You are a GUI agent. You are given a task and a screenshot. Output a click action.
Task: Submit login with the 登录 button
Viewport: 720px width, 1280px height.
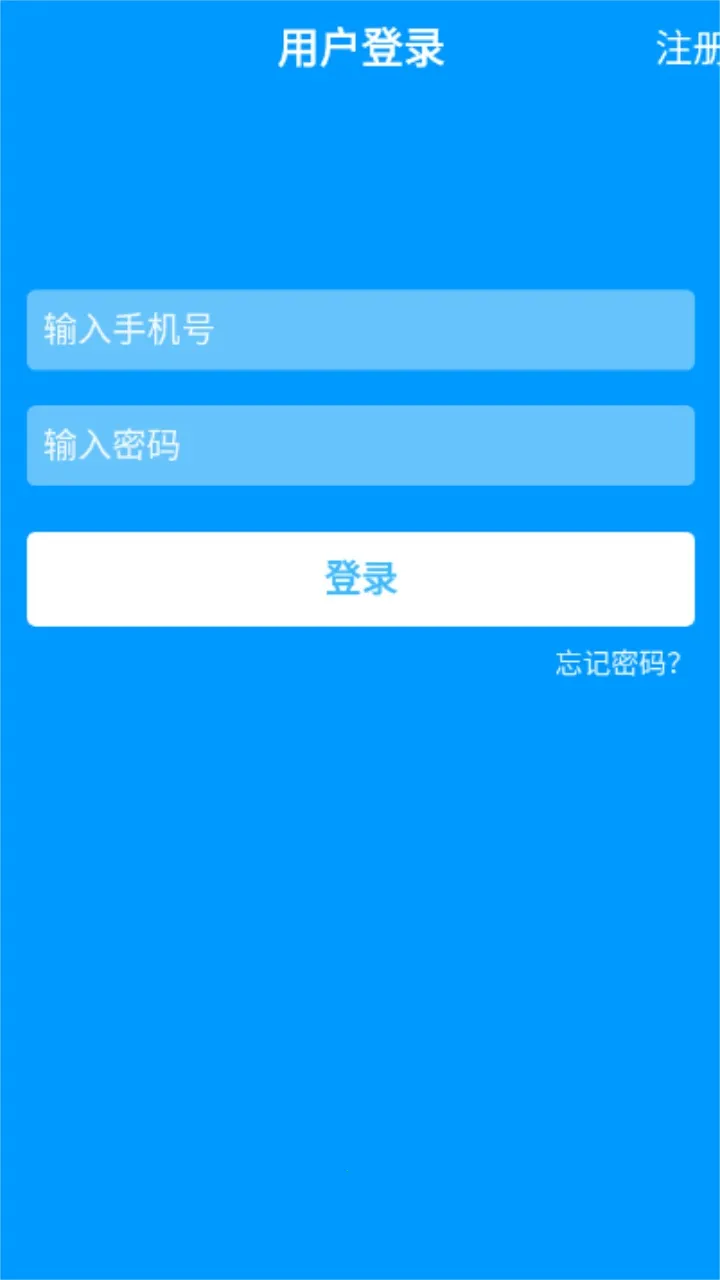(x=360, y=578)
